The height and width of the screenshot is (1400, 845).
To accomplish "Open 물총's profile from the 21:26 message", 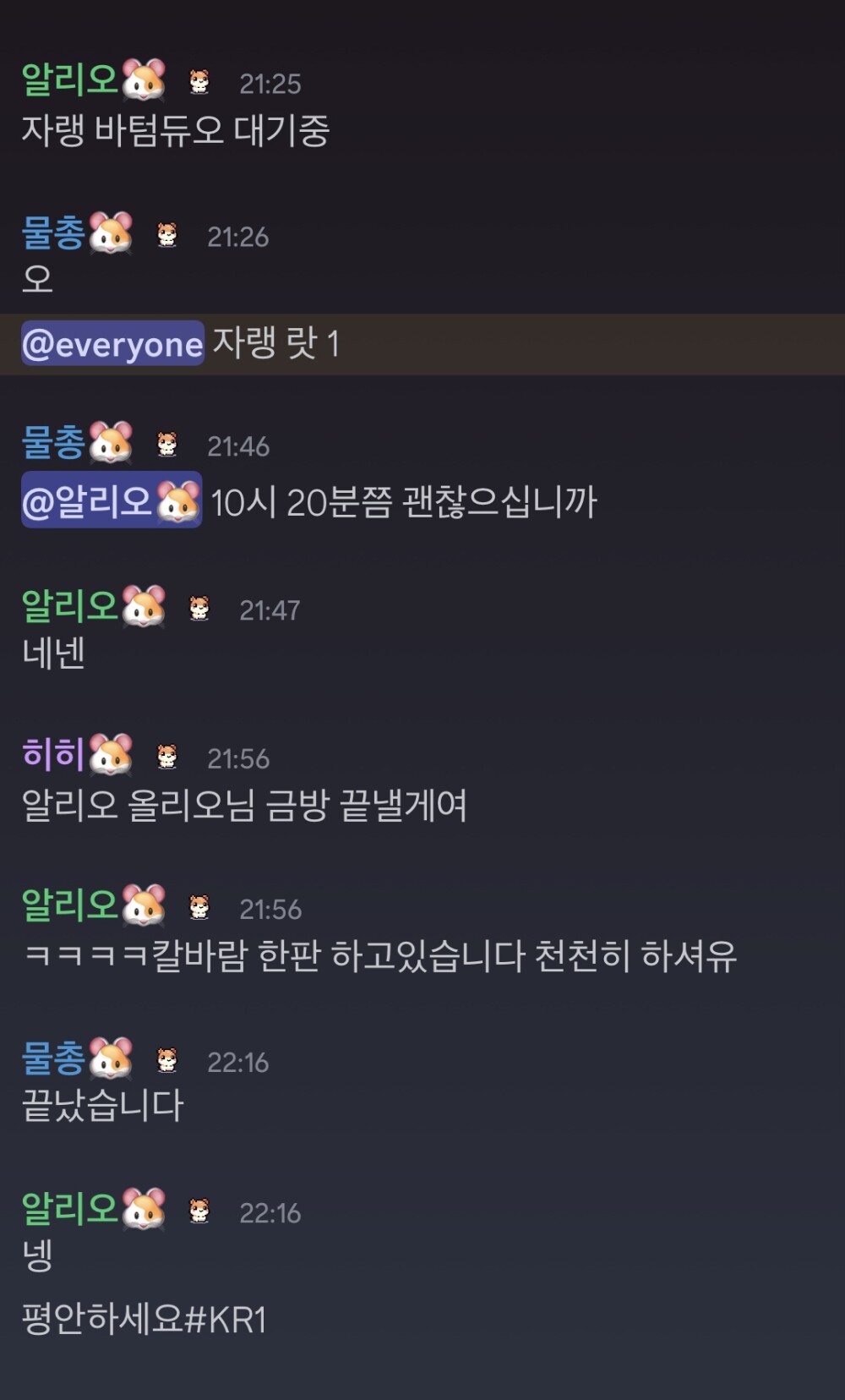I will 53,232.
